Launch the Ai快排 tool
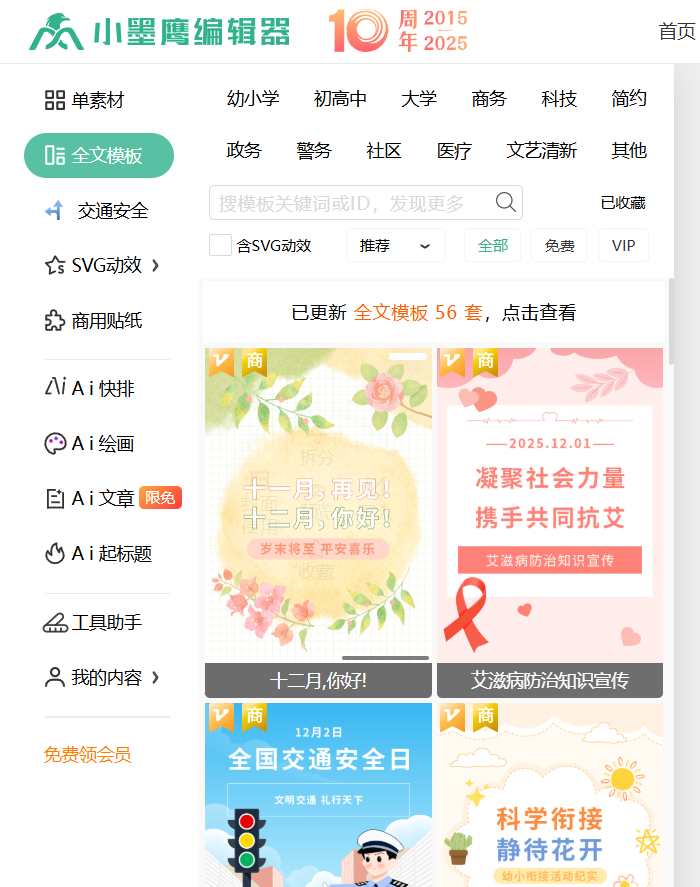Image resolution: width=700 pixels, height=887 pixels. 90,388
